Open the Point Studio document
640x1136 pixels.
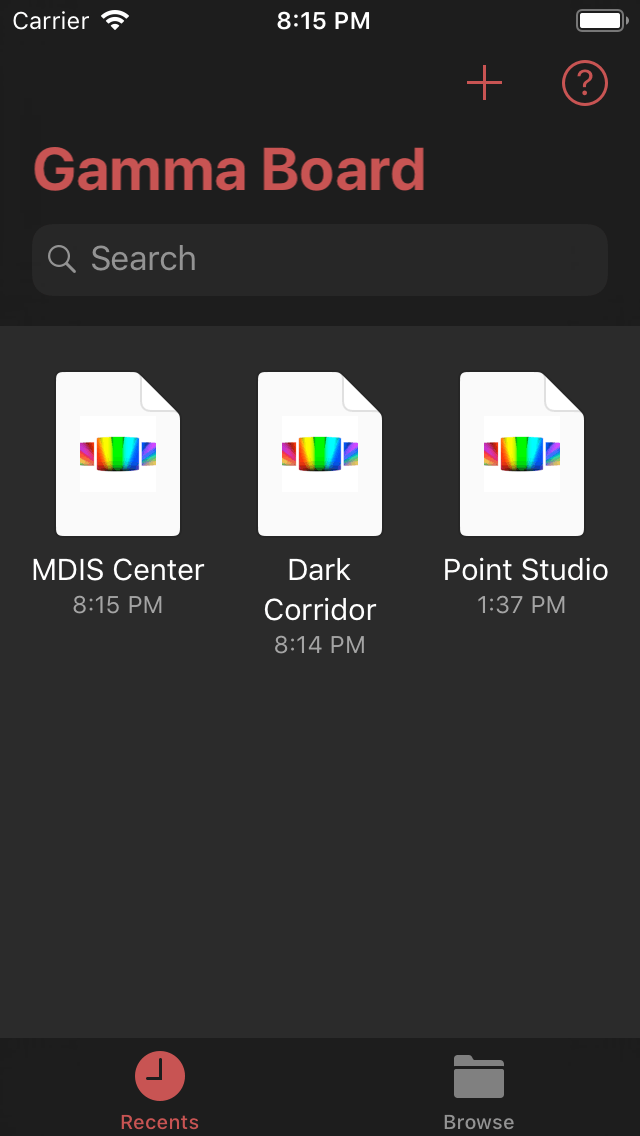click(522, 455)
